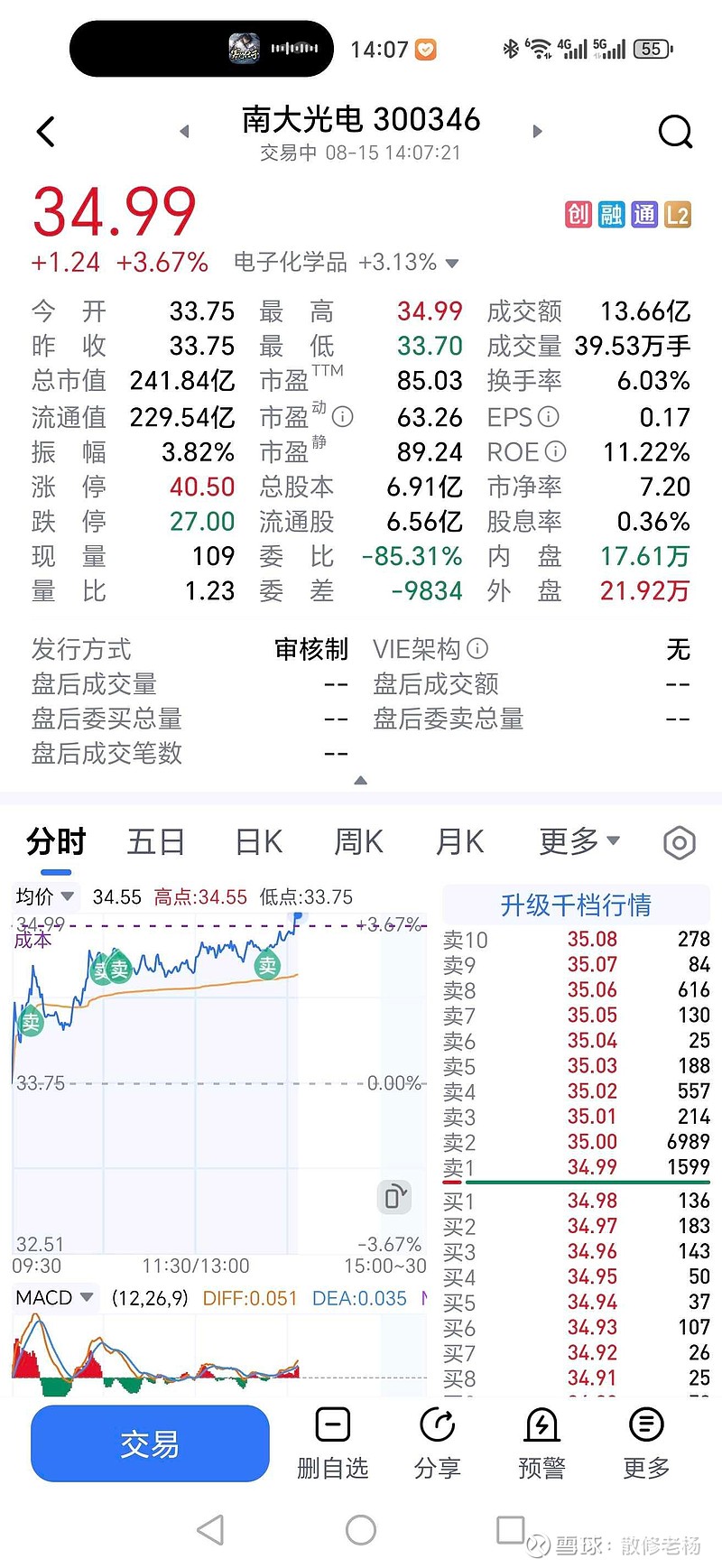This screenshot has height=1568, width=722.
Task: Show the 月K chart tab
Action: [459, 842]
